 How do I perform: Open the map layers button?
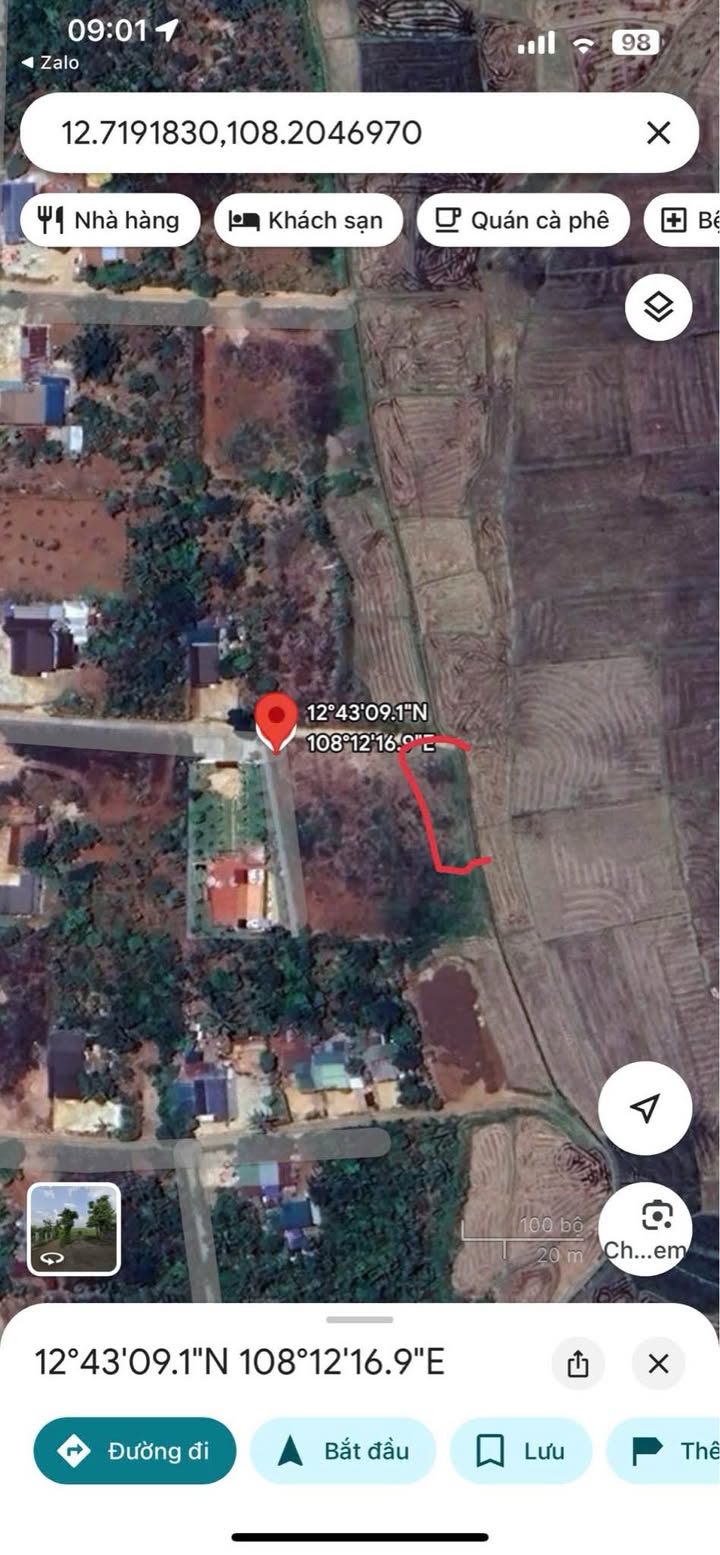coord(658,307)
